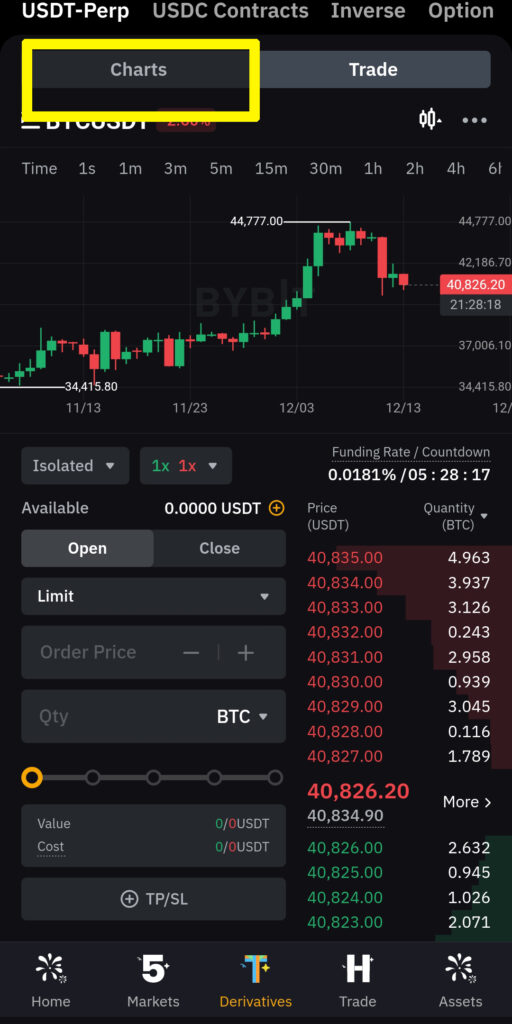This screenshot has height=1024, width=512.
Task: Select the Close position tab
Action: [x=219, y=548]
